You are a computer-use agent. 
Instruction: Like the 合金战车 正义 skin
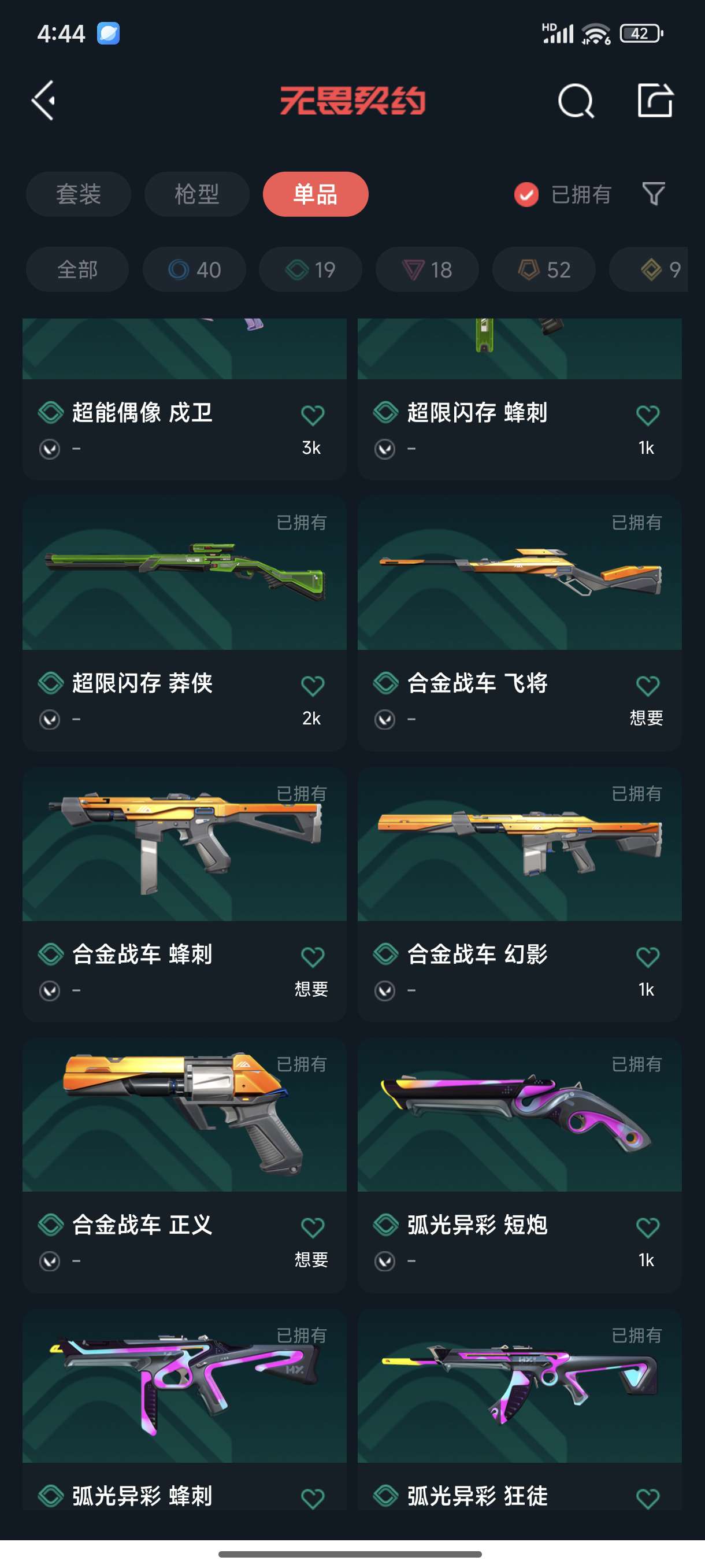click(x=312, y=1227)
